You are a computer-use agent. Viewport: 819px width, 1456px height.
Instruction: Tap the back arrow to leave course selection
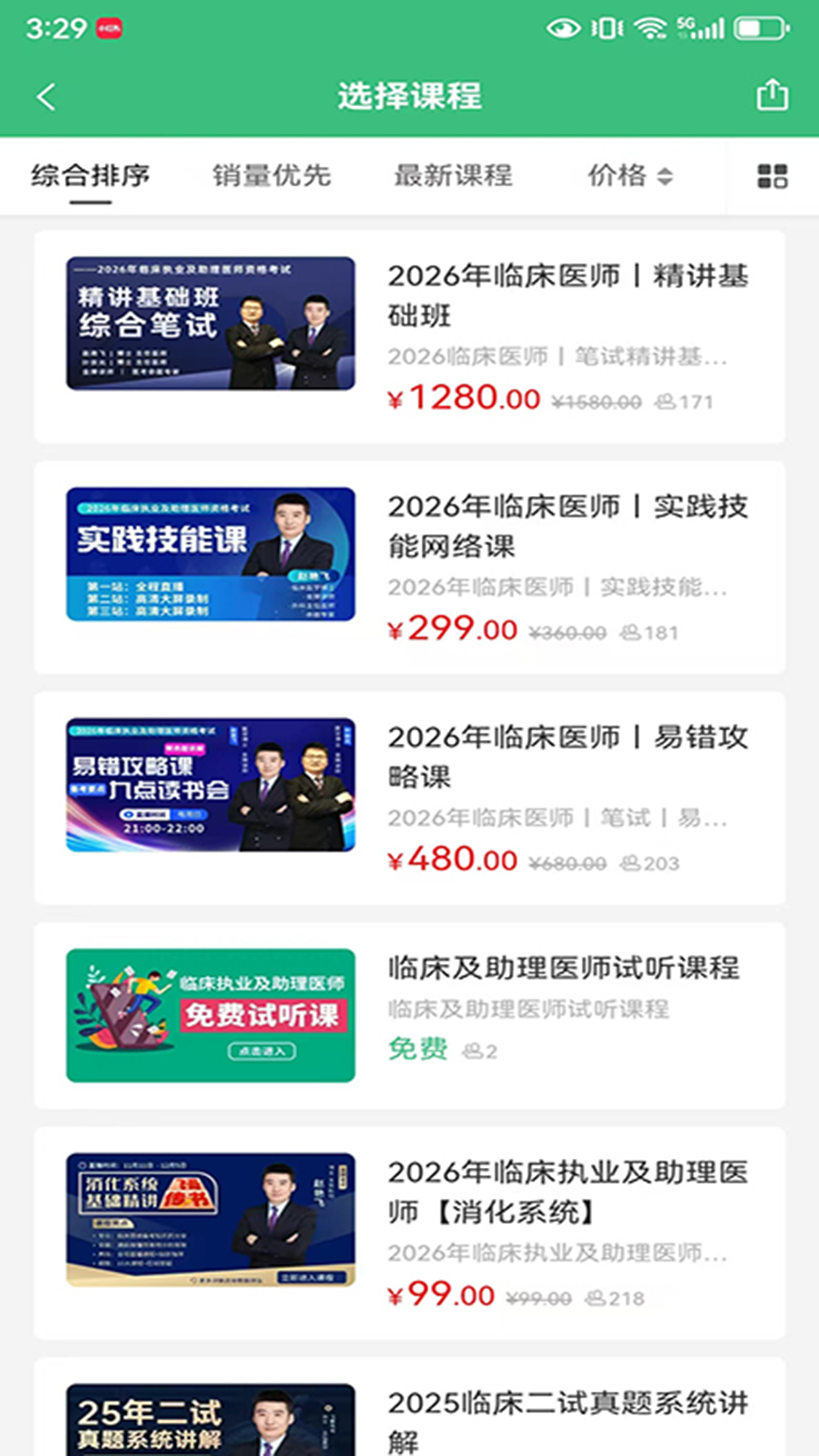pos(45,96)
